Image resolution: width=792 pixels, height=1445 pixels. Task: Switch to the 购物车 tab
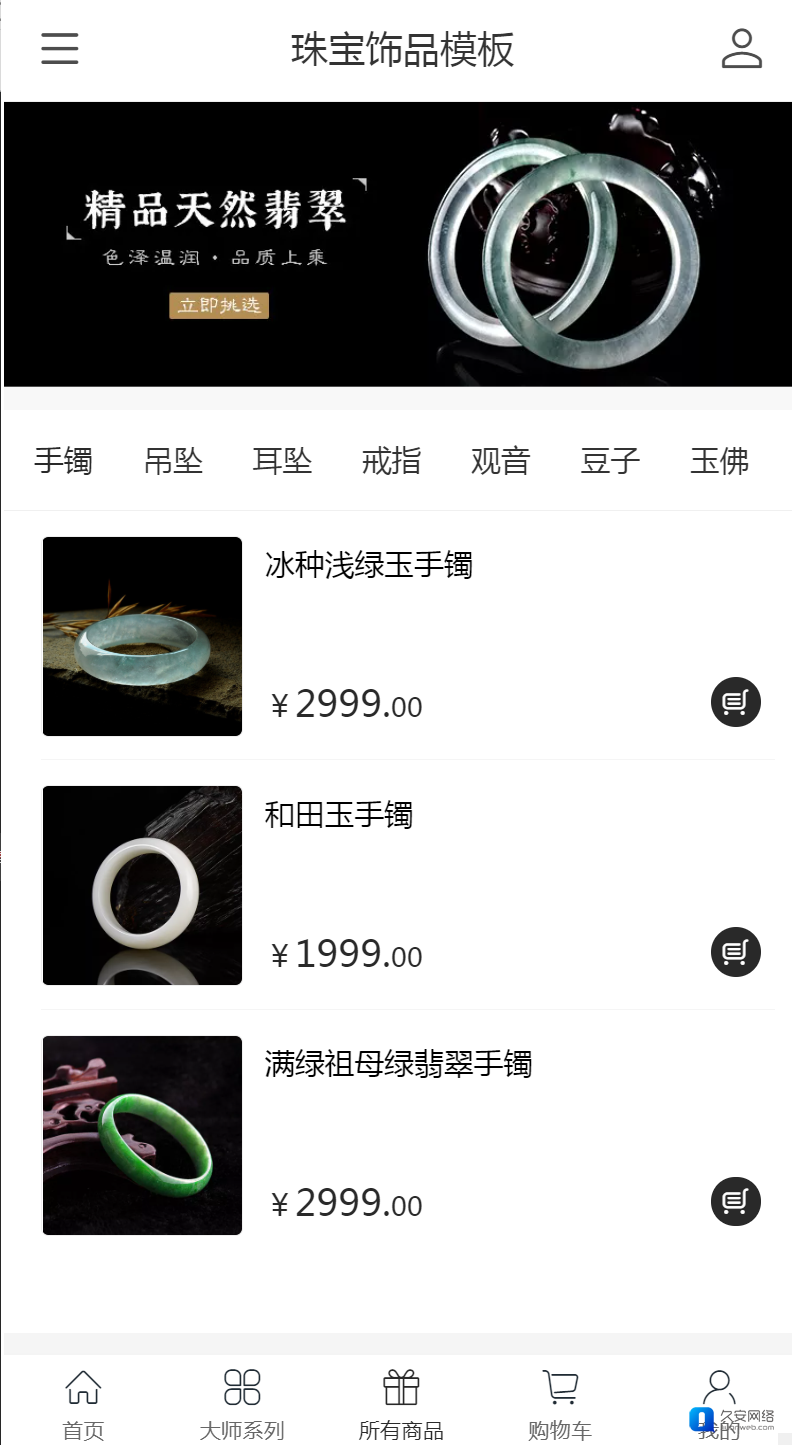[560, 1404]
